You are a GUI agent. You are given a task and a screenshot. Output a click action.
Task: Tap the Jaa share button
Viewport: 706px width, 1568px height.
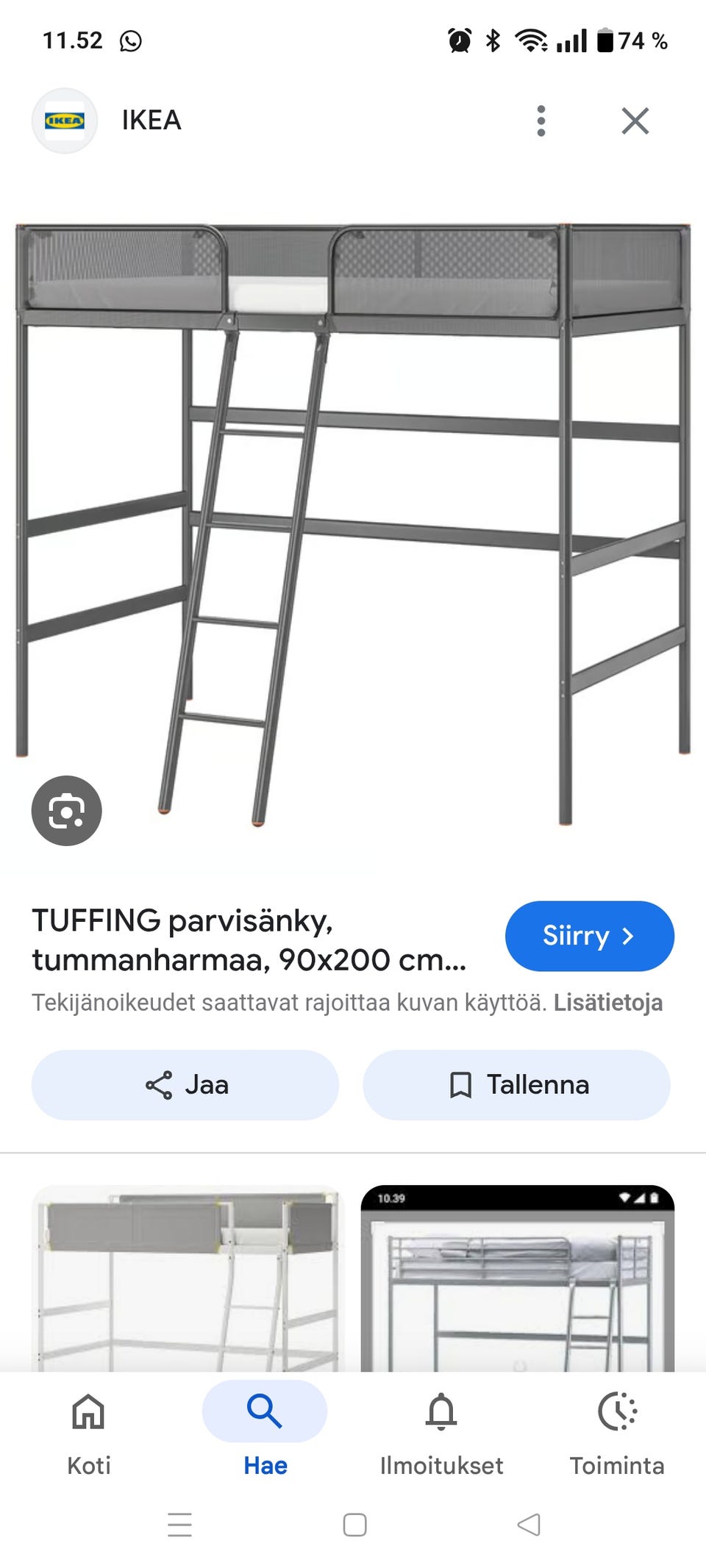pos(187,1084)
